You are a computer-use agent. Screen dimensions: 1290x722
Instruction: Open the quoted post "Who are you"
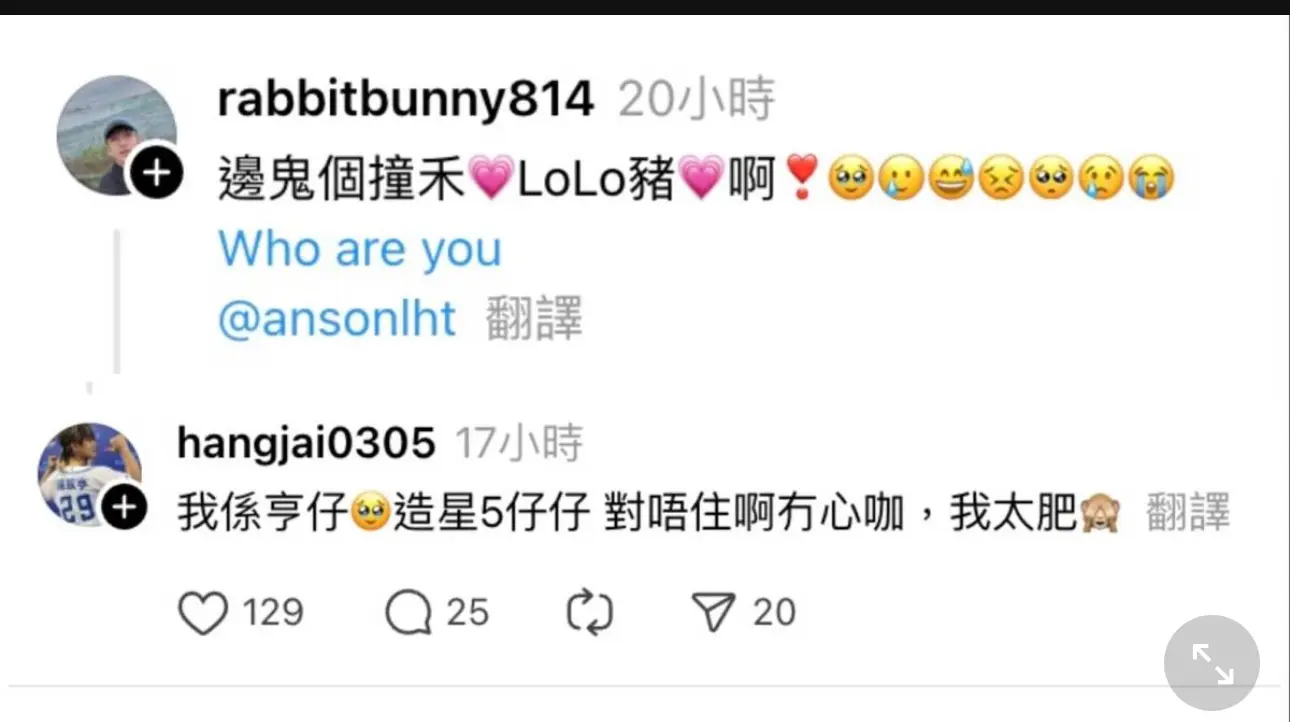(x=360, y=250)
